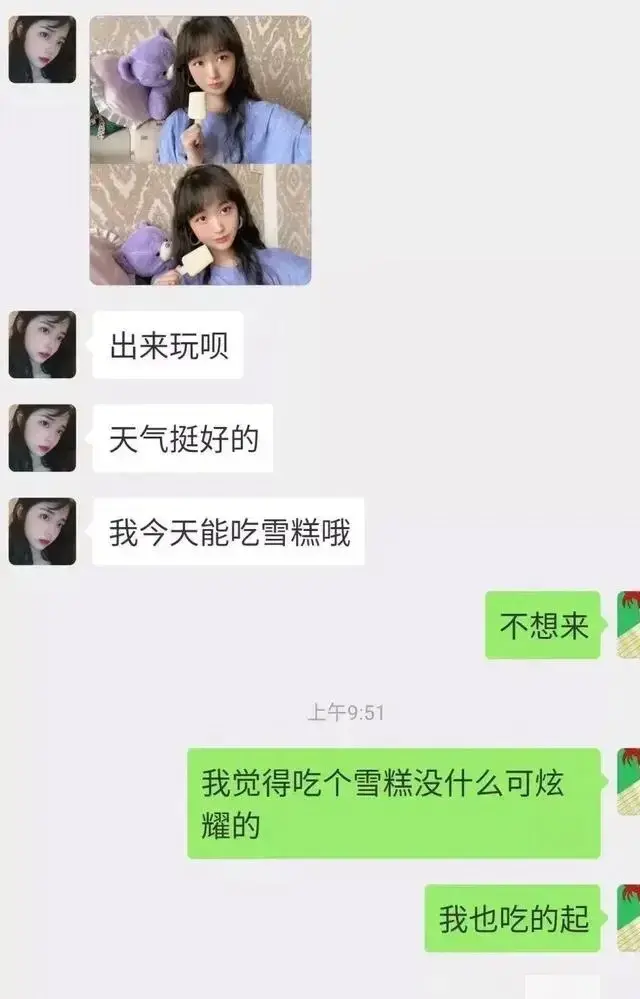Image resolution: width=640 pixels, height=999 pixels.
Task: Open the second photo below the first
Action: coord(200,225)
